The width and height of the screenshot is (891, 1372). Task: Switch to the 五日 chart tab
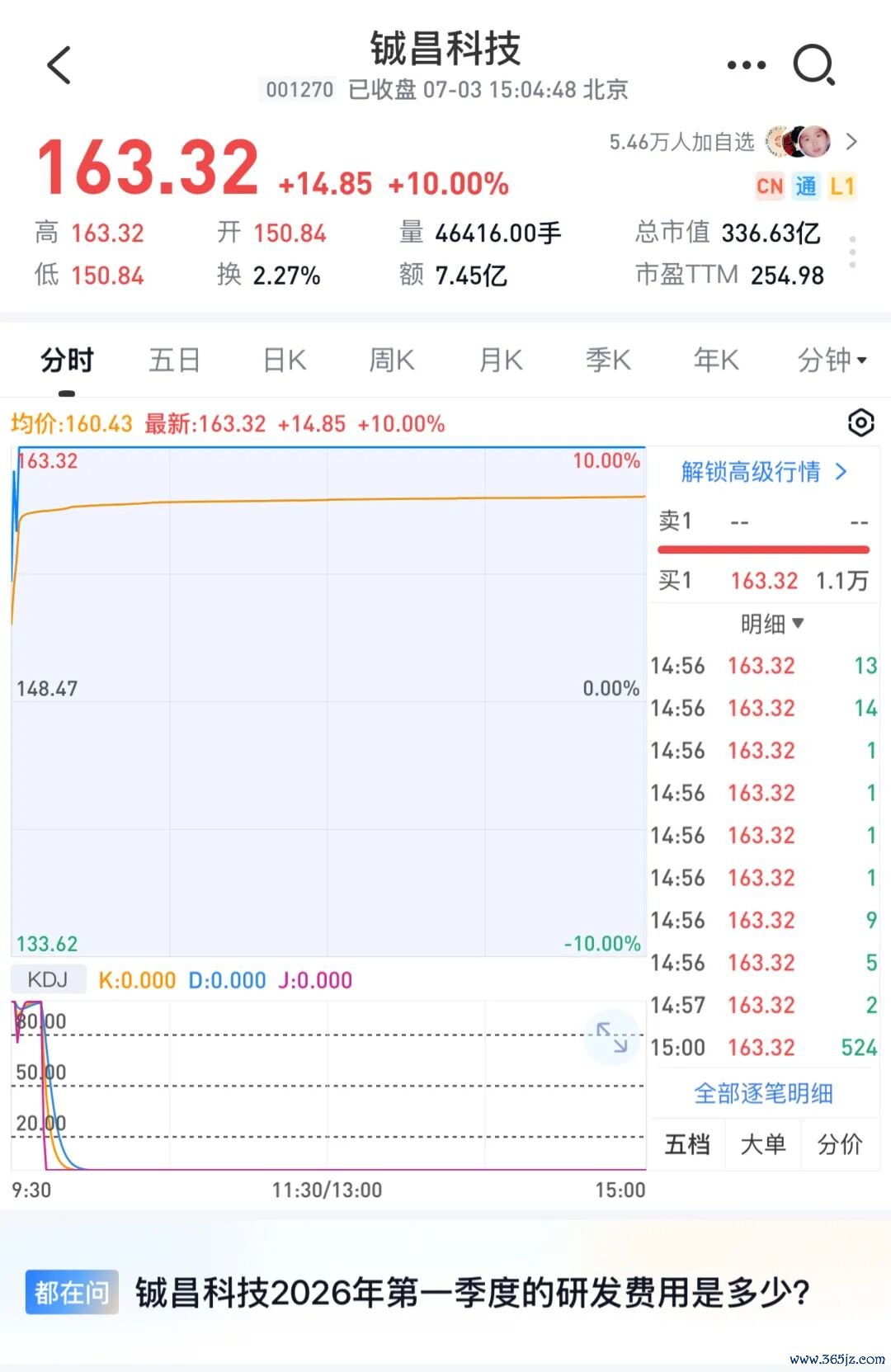point(174,361)
